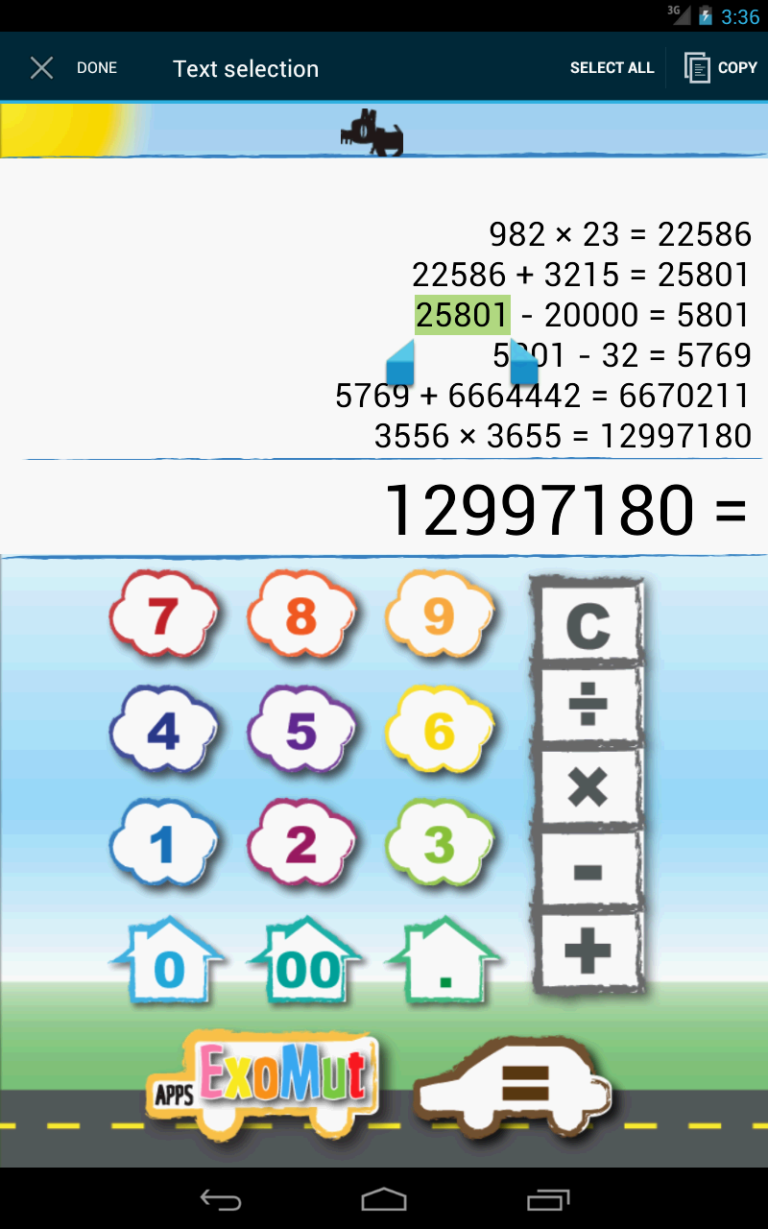Tap SELECT ALL in the action bar
The width and height of the screenshot is (768, 1229).
point(612,67)
